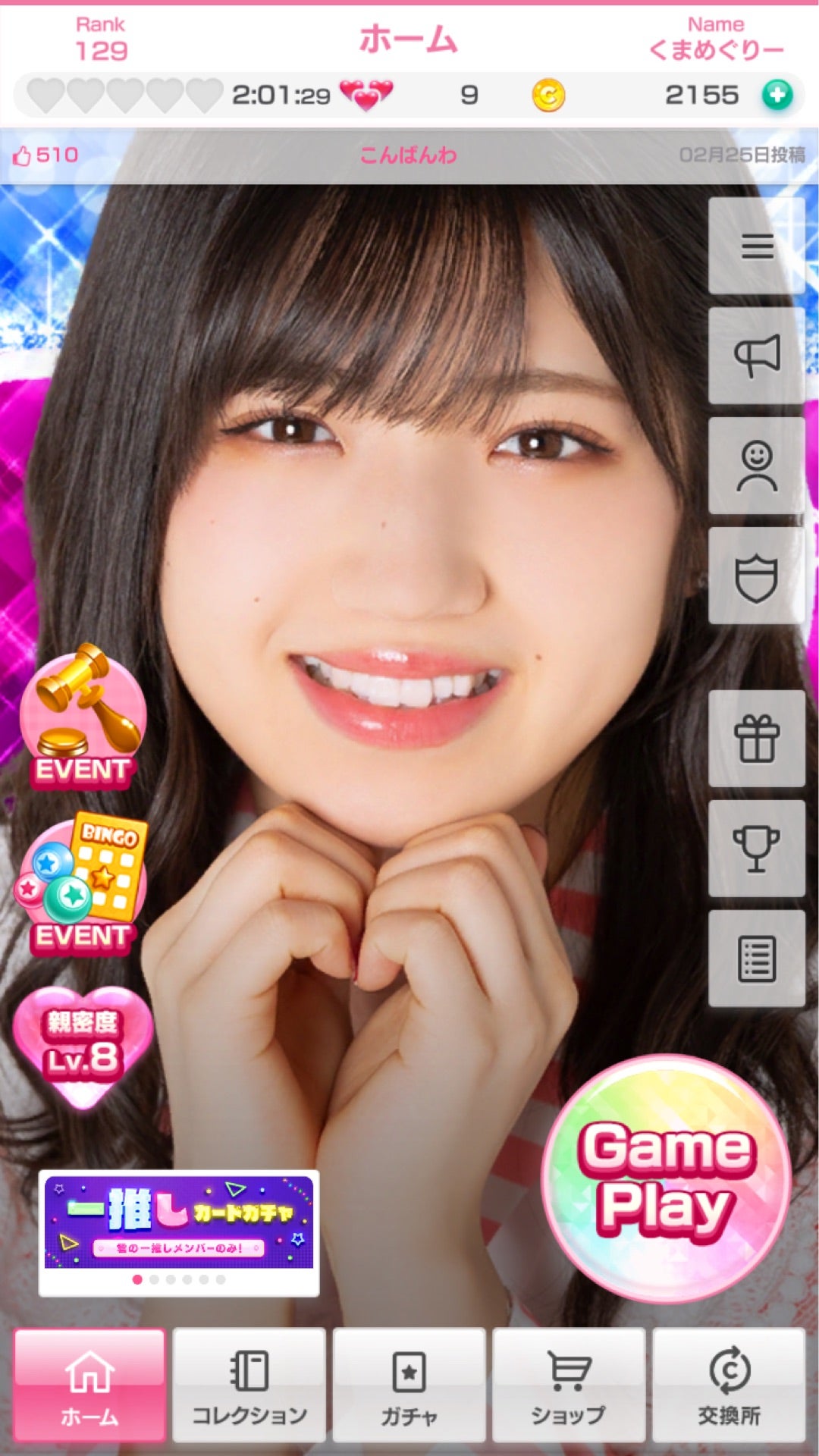Start the Game Play button

point(667,1178)
